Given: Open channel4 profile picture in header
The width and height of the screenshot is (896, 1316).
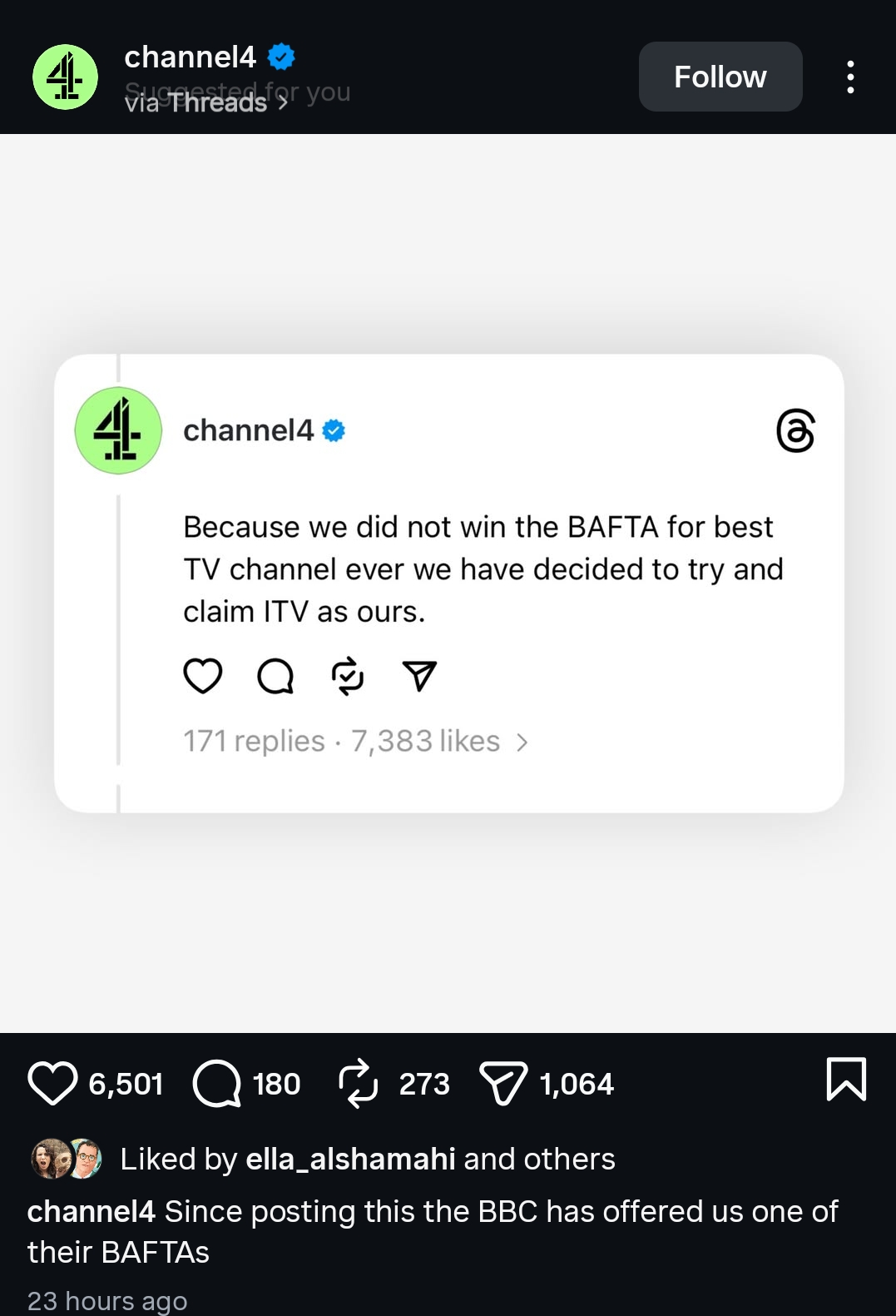Looking at the screenshot, I should point(65,77).
